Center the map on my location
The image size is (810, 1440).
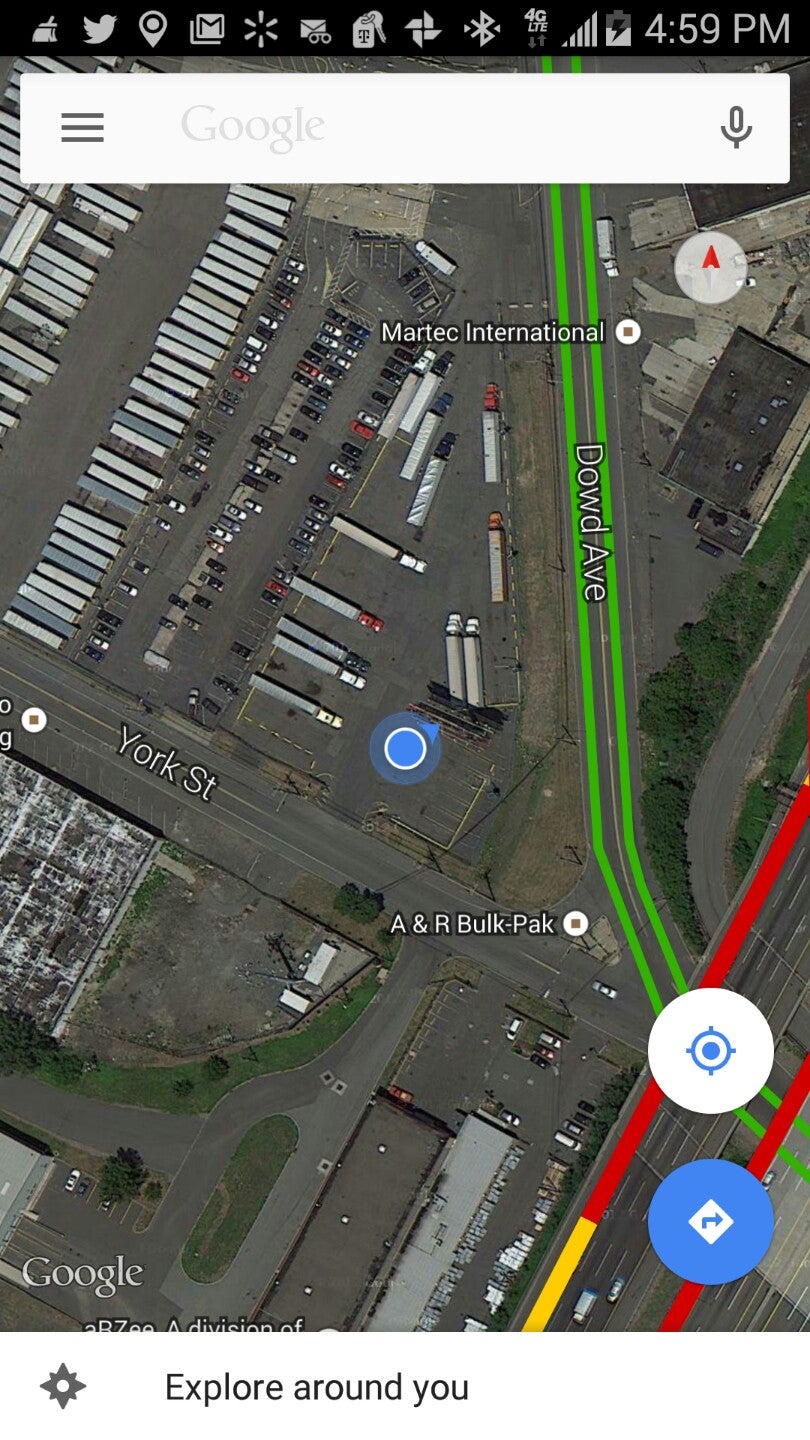point(711,1051)
